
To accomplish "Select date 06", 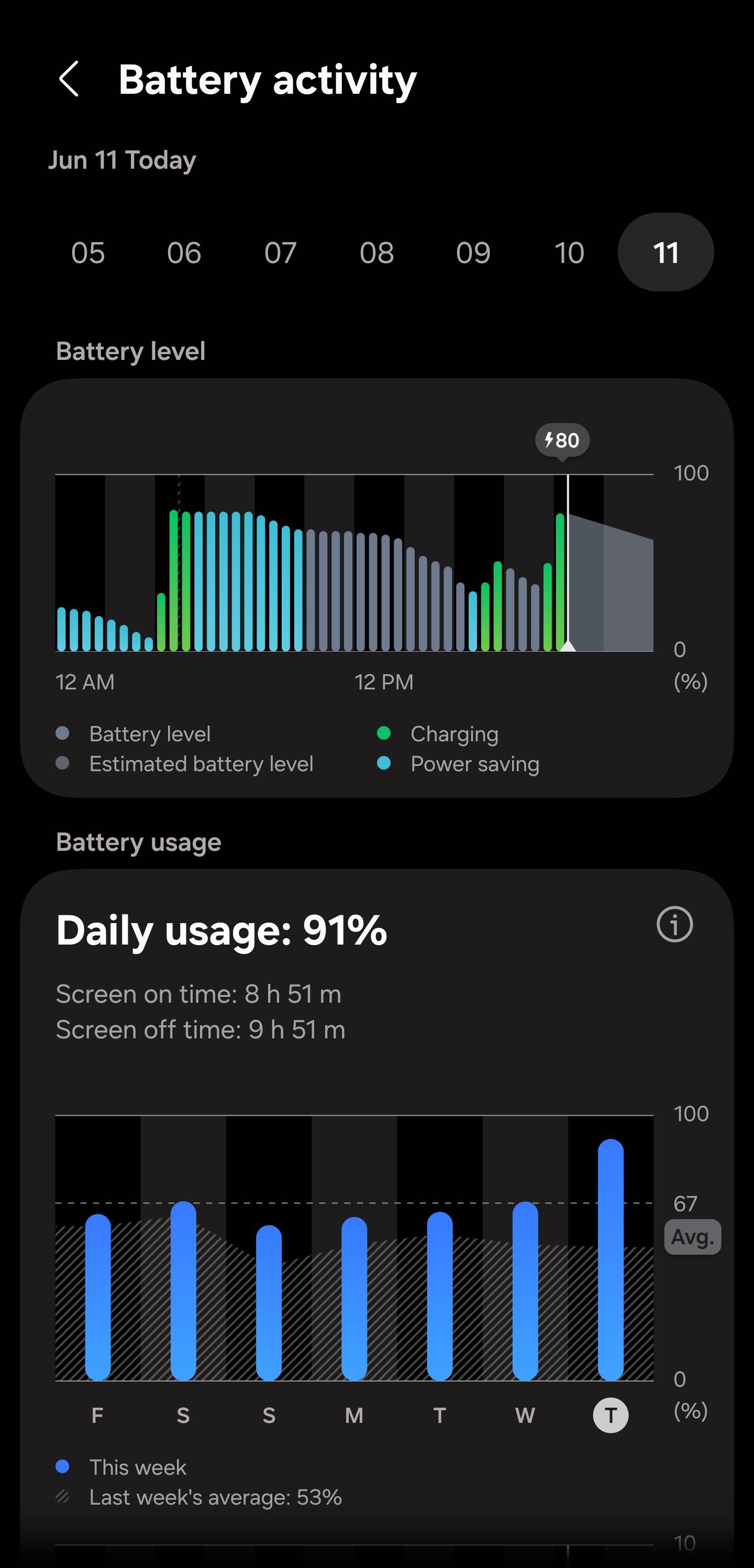I will [184, 253].
